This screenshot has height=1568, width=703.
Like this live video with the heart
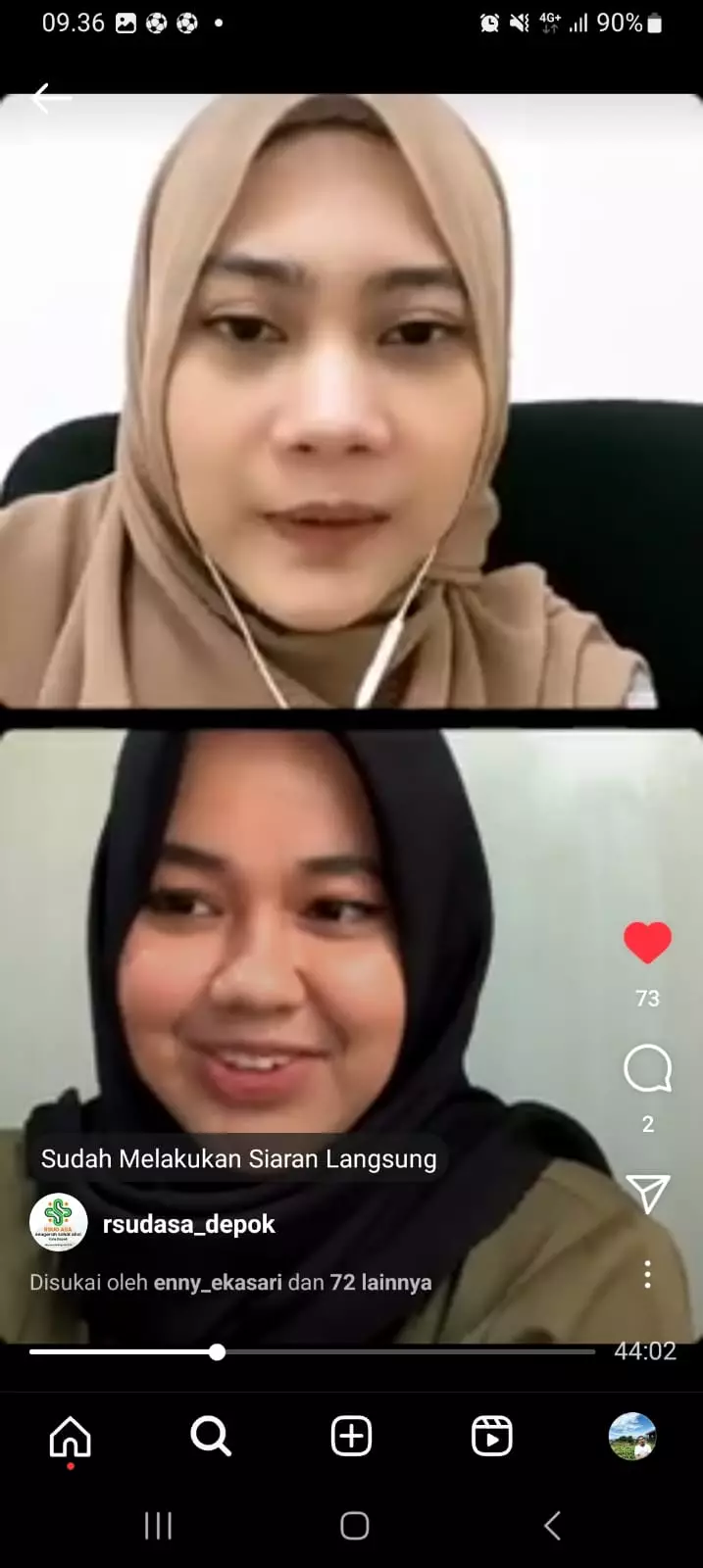coord(647,942)
